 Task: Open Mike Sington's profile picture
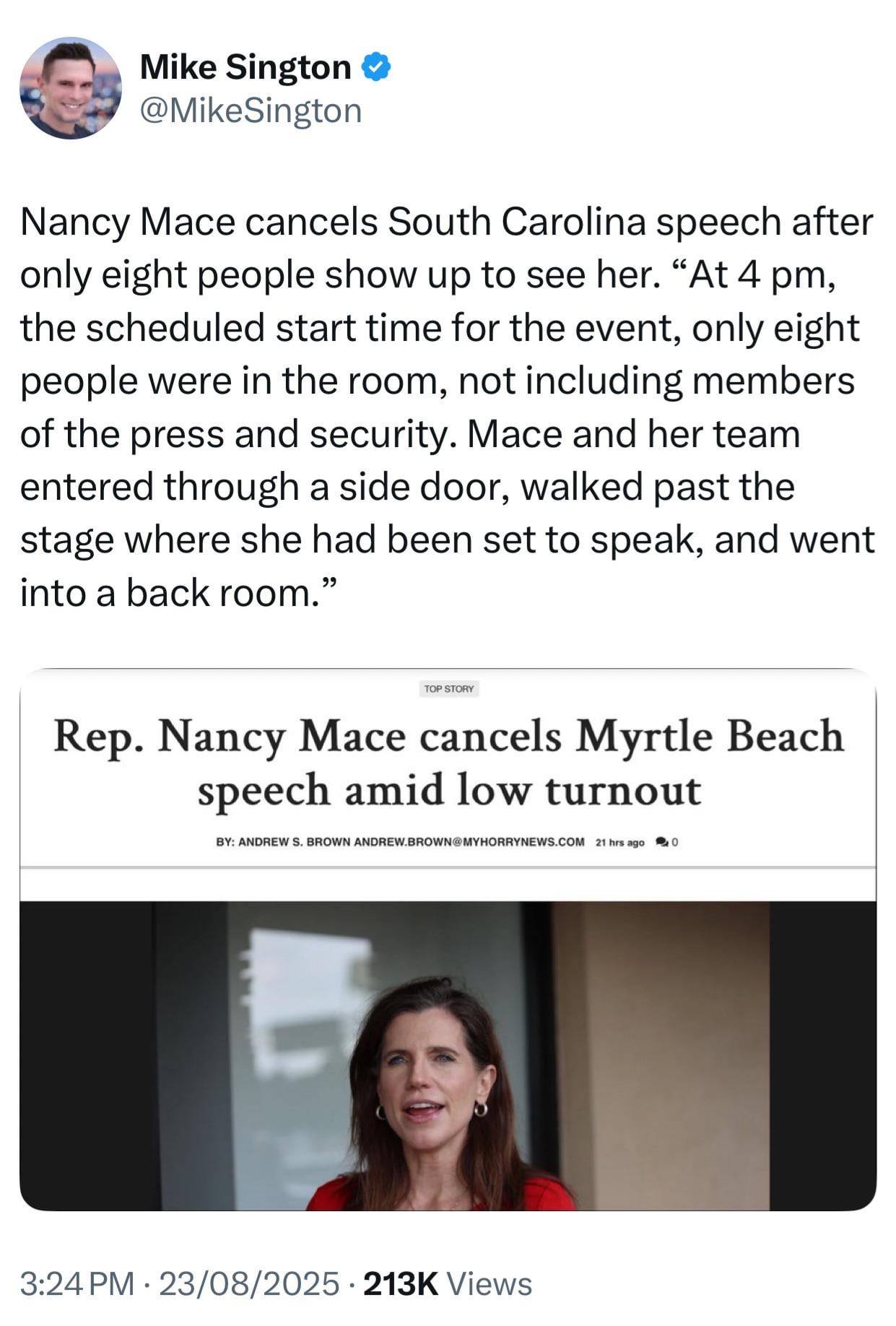coord(70,88)
